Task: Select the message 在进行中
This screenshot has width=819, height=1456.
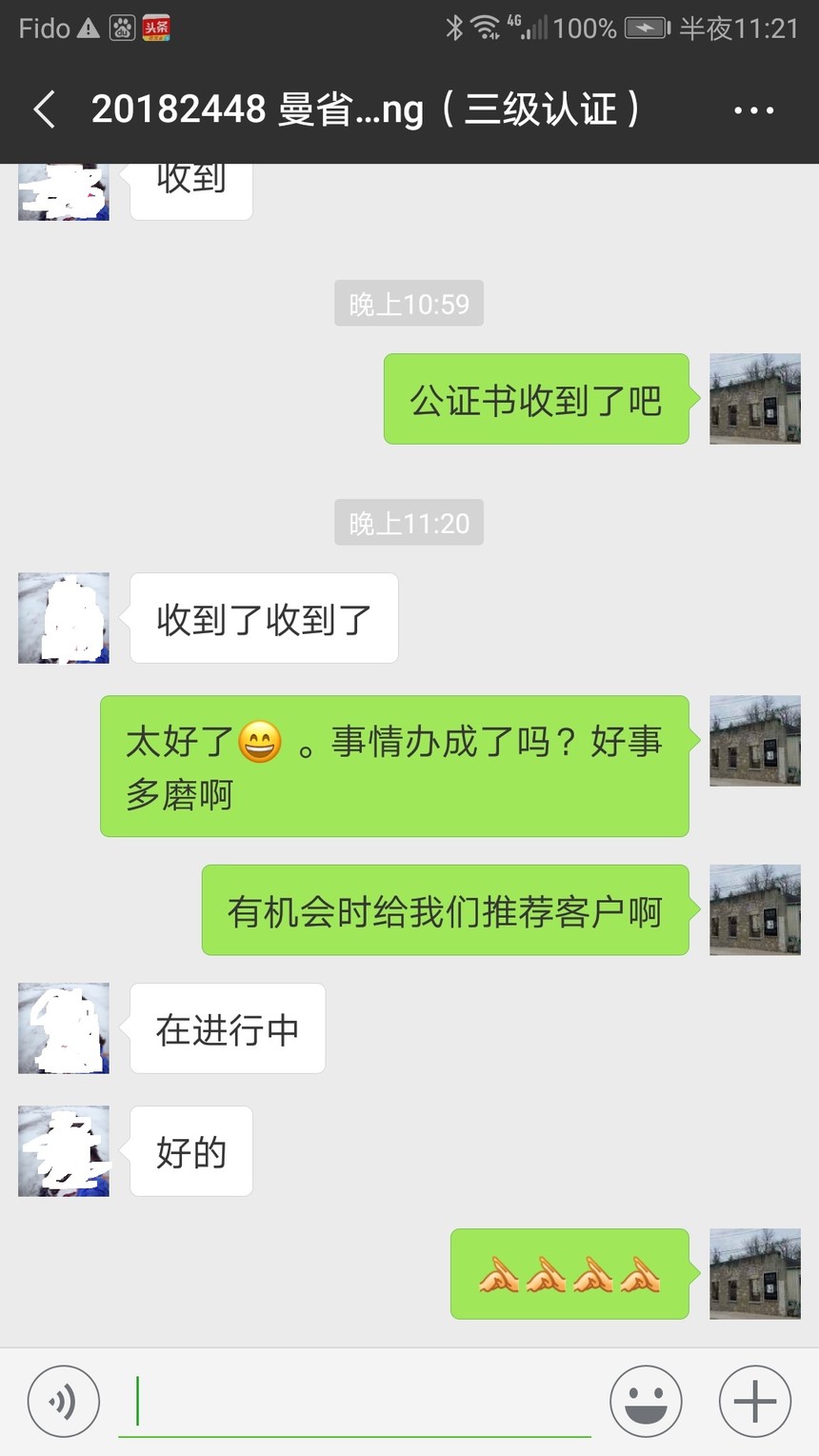Action: pyautogui.click(x=227, y=1028)
